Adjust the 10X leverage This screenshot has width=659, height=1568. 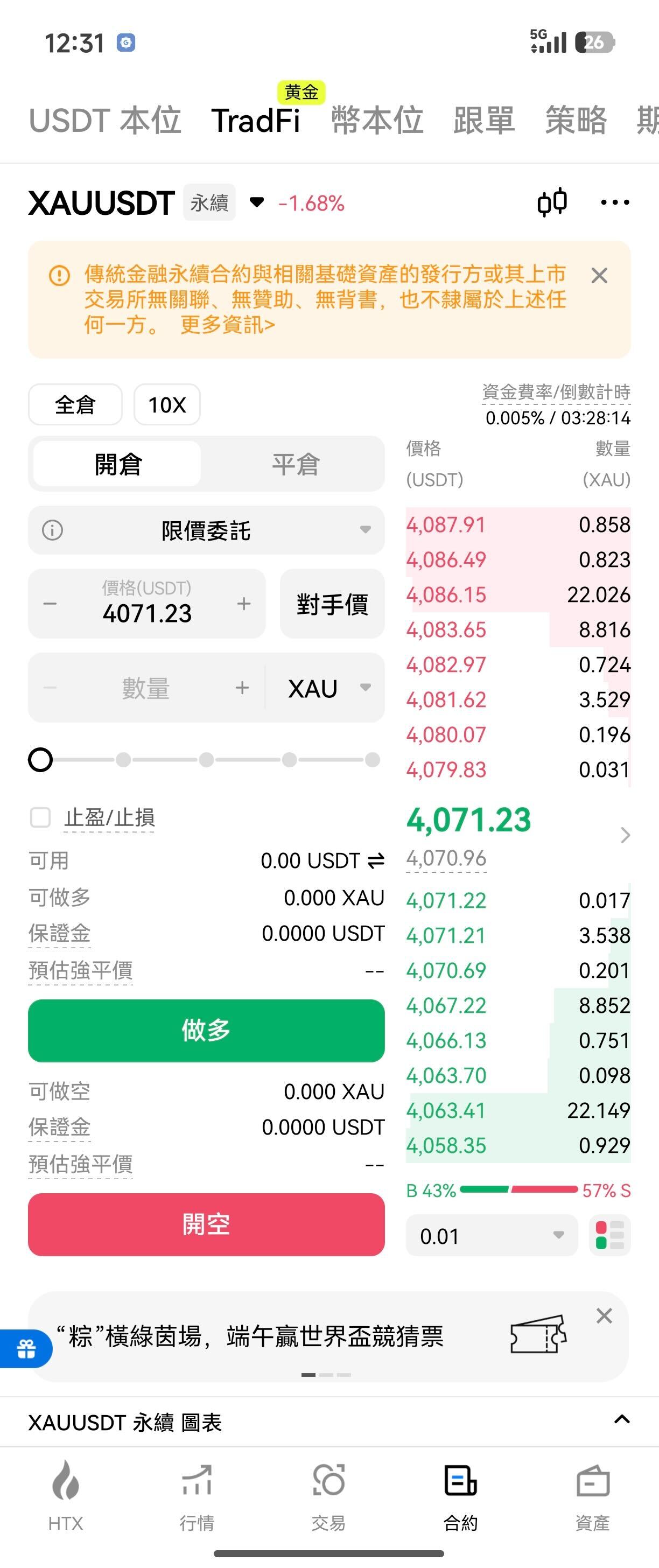[x=167, y=405]
